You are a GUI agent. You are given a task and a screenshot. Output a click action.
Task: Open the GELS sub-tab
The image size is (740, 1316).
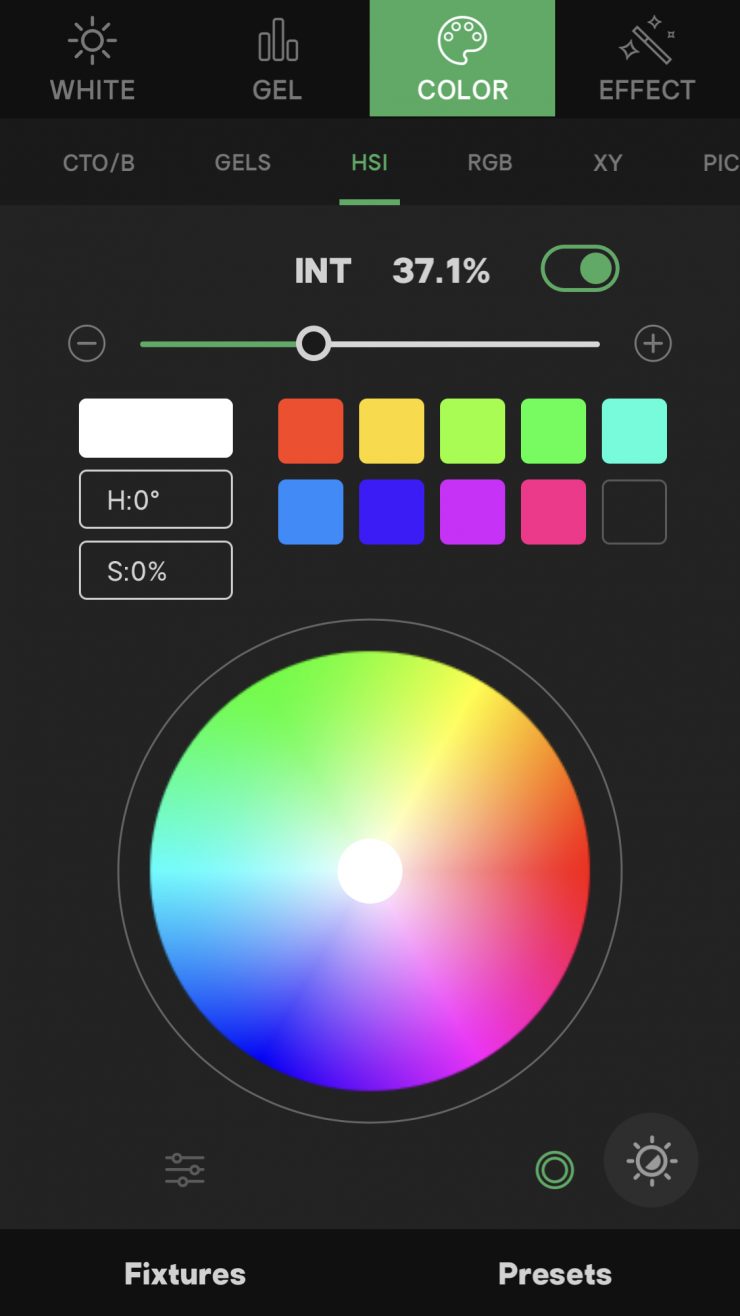[x=242, y=163]
